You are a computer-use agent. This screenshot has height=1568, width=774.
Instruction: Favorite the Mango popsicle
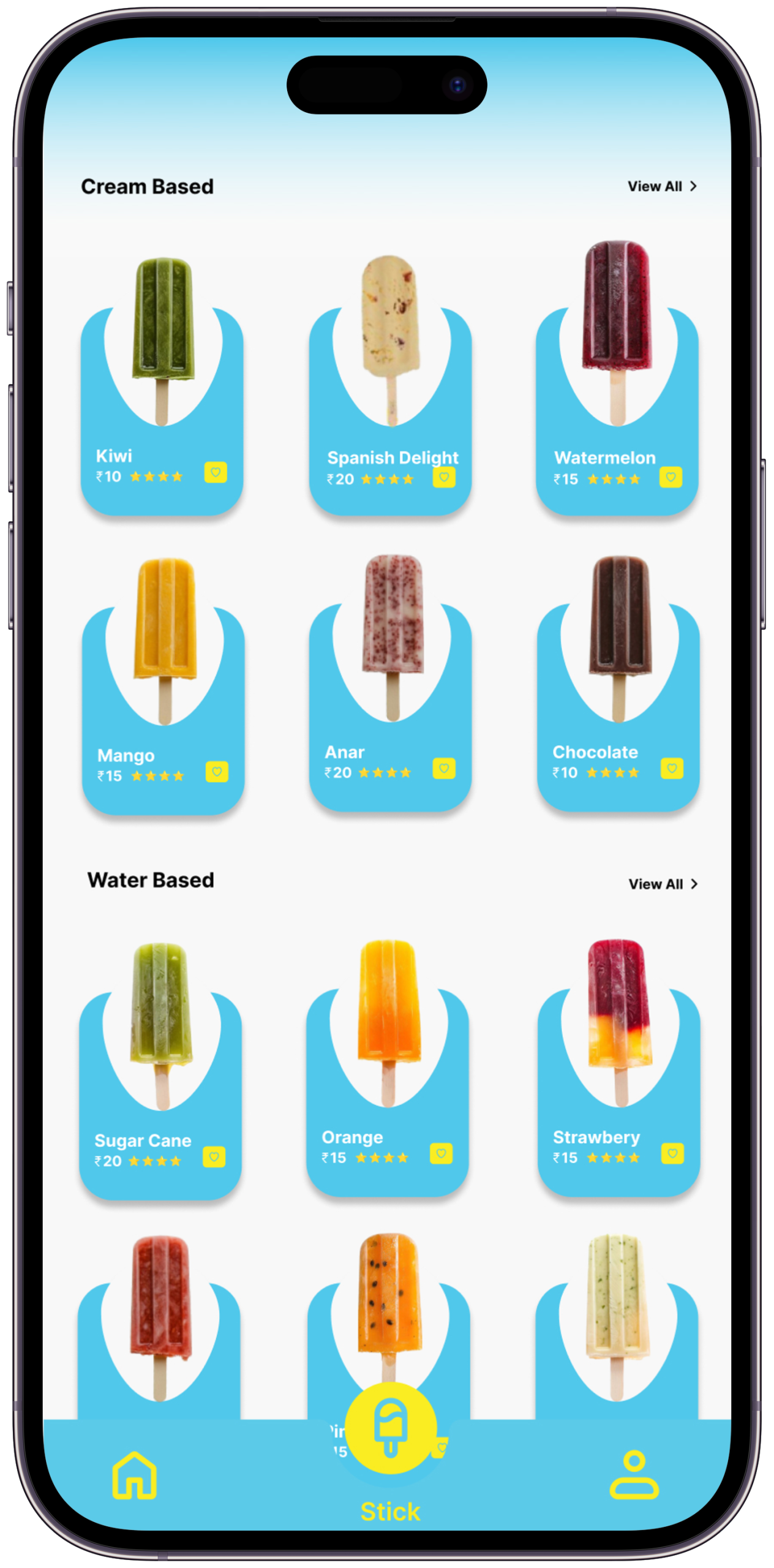tap(217, 772)
